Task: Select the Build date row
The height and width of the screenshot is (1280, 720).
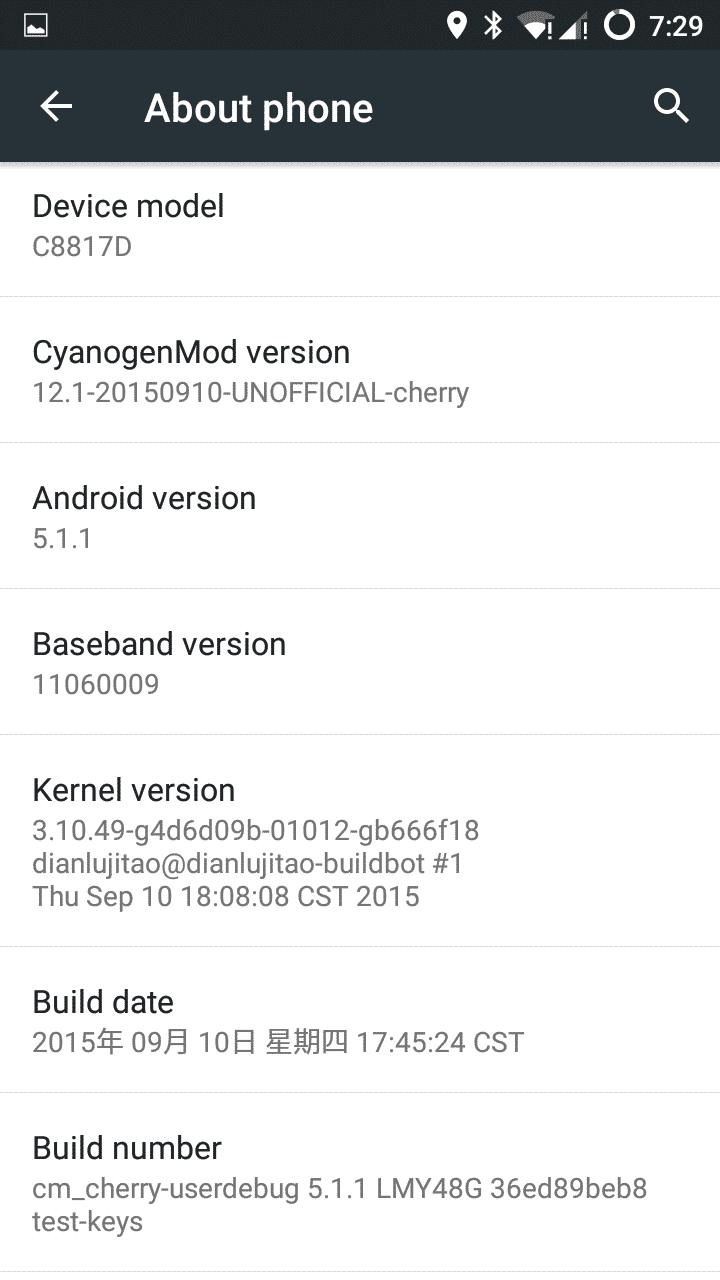Action: click(x=360, y=1020)
